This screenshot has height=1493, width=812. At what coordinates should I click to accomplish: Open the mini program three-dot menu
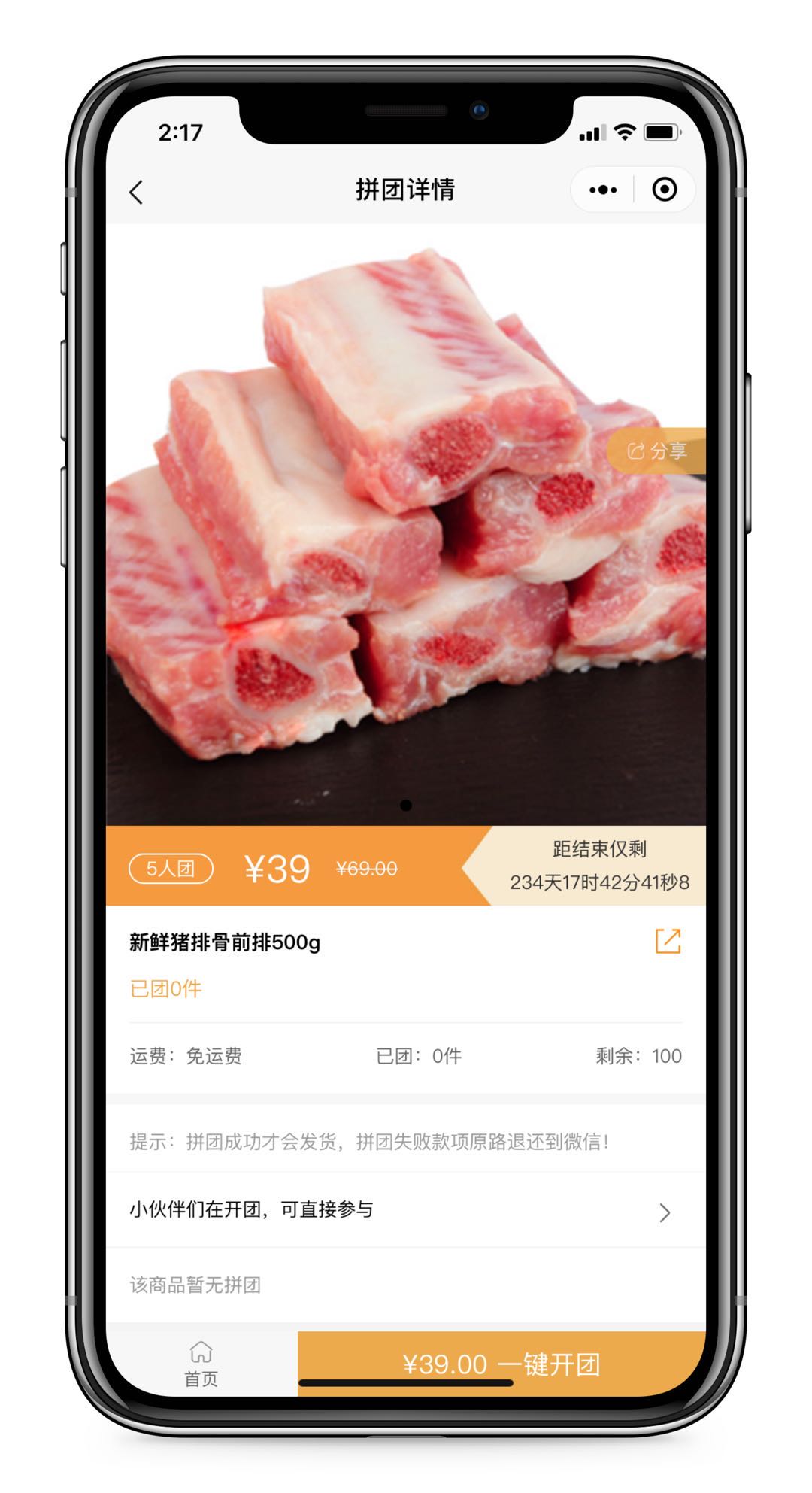click(603, 190)
